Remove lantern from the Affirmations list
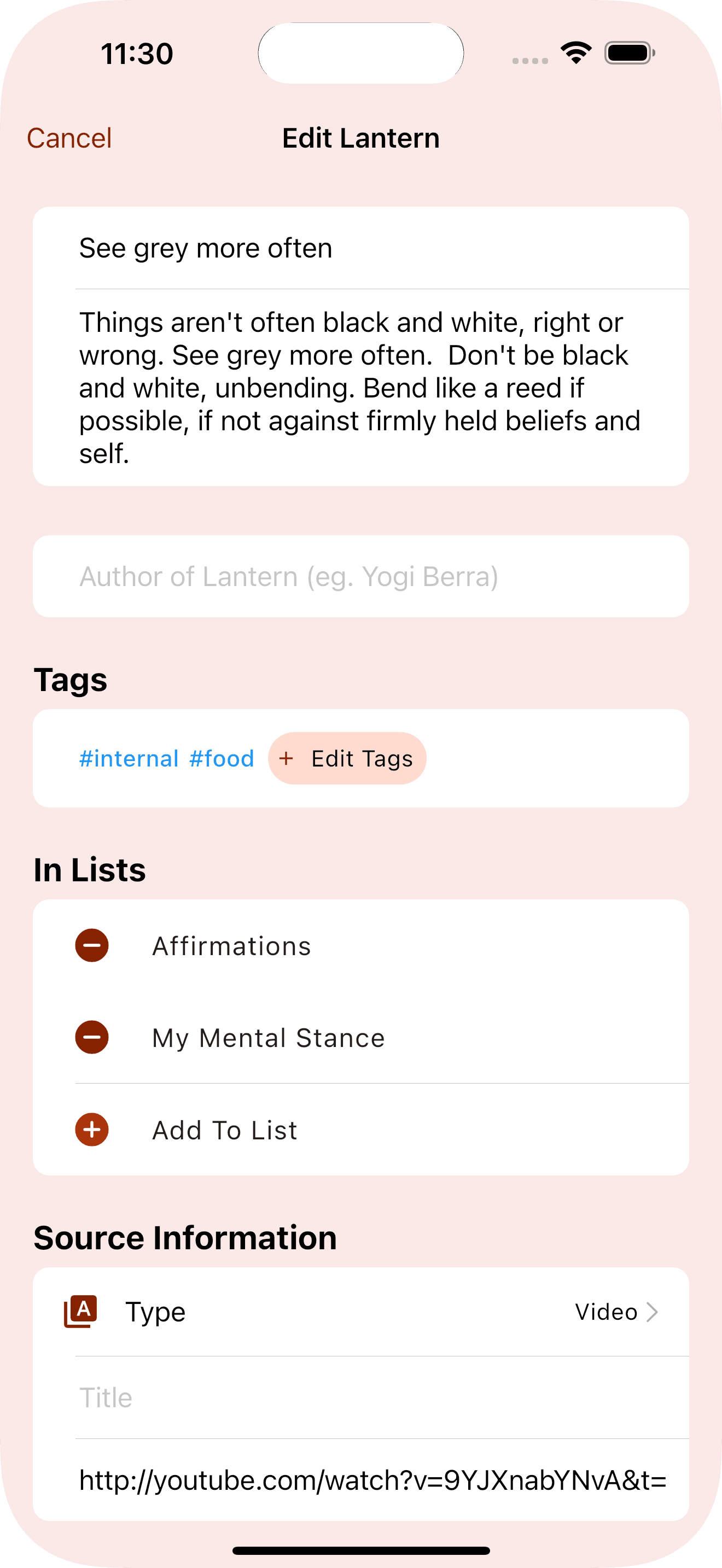 (92, 945)
